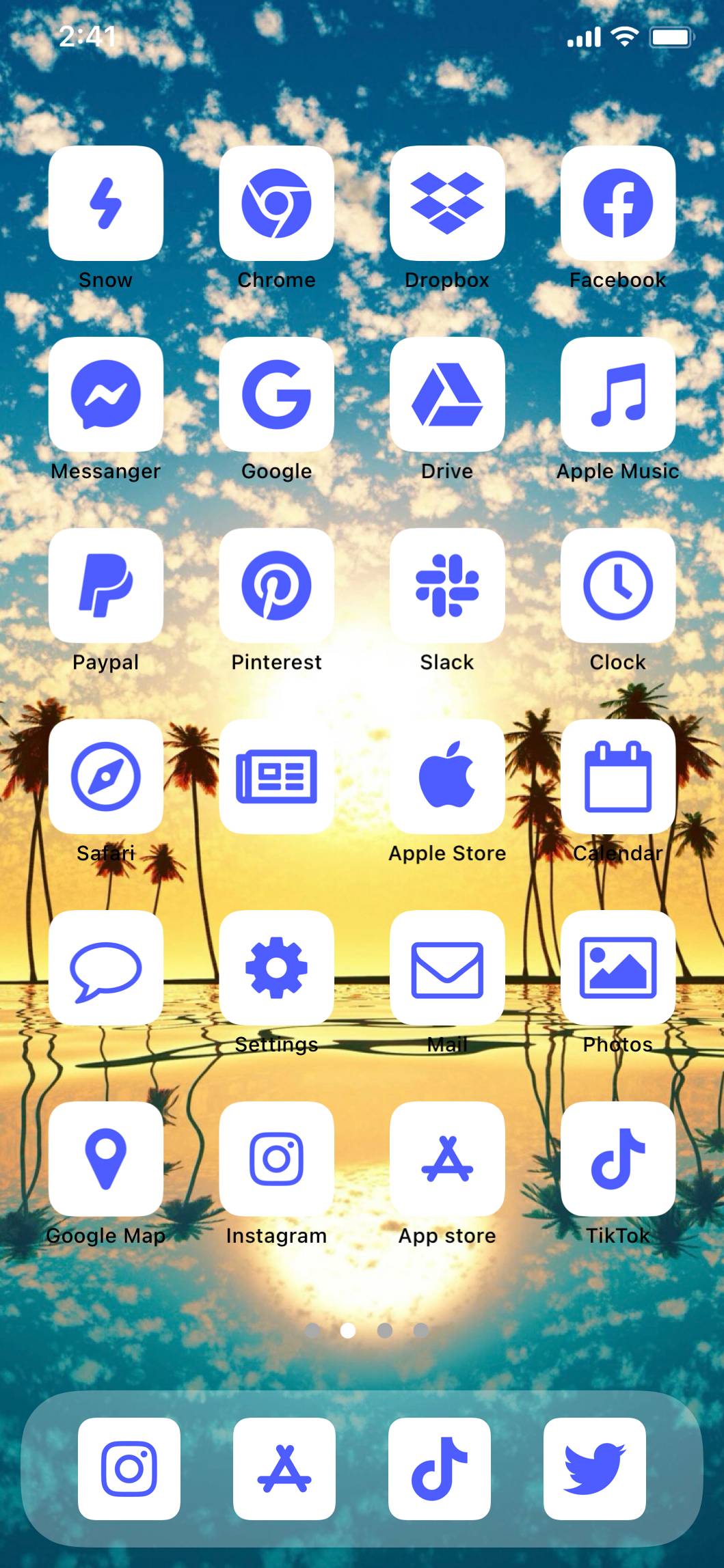724x1568 pixels.
Task: Tap the unlabeled news app icon
Action: coord(277,777)
